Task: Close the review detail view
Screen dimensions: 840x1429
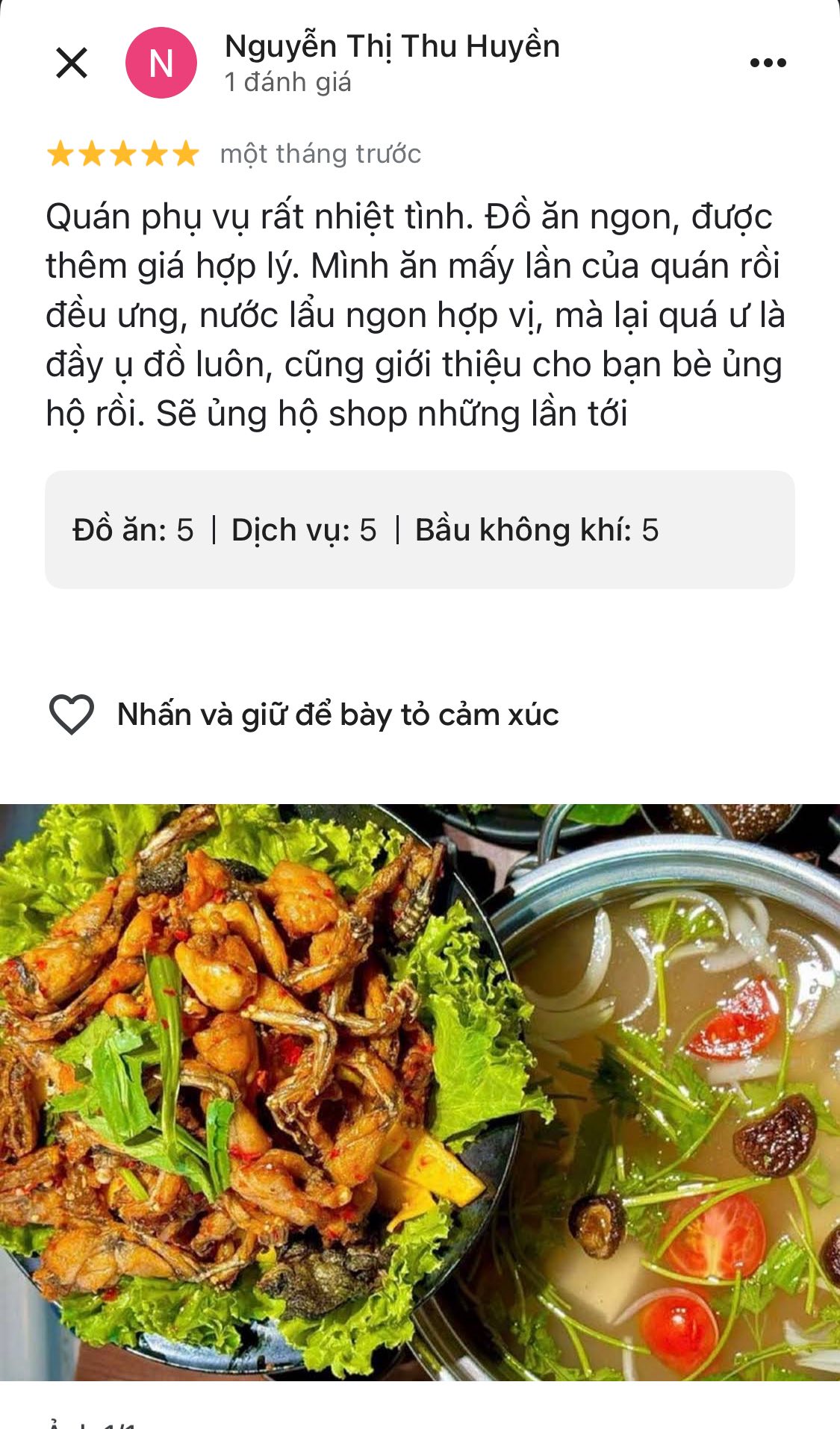Action: click(72, 63)
